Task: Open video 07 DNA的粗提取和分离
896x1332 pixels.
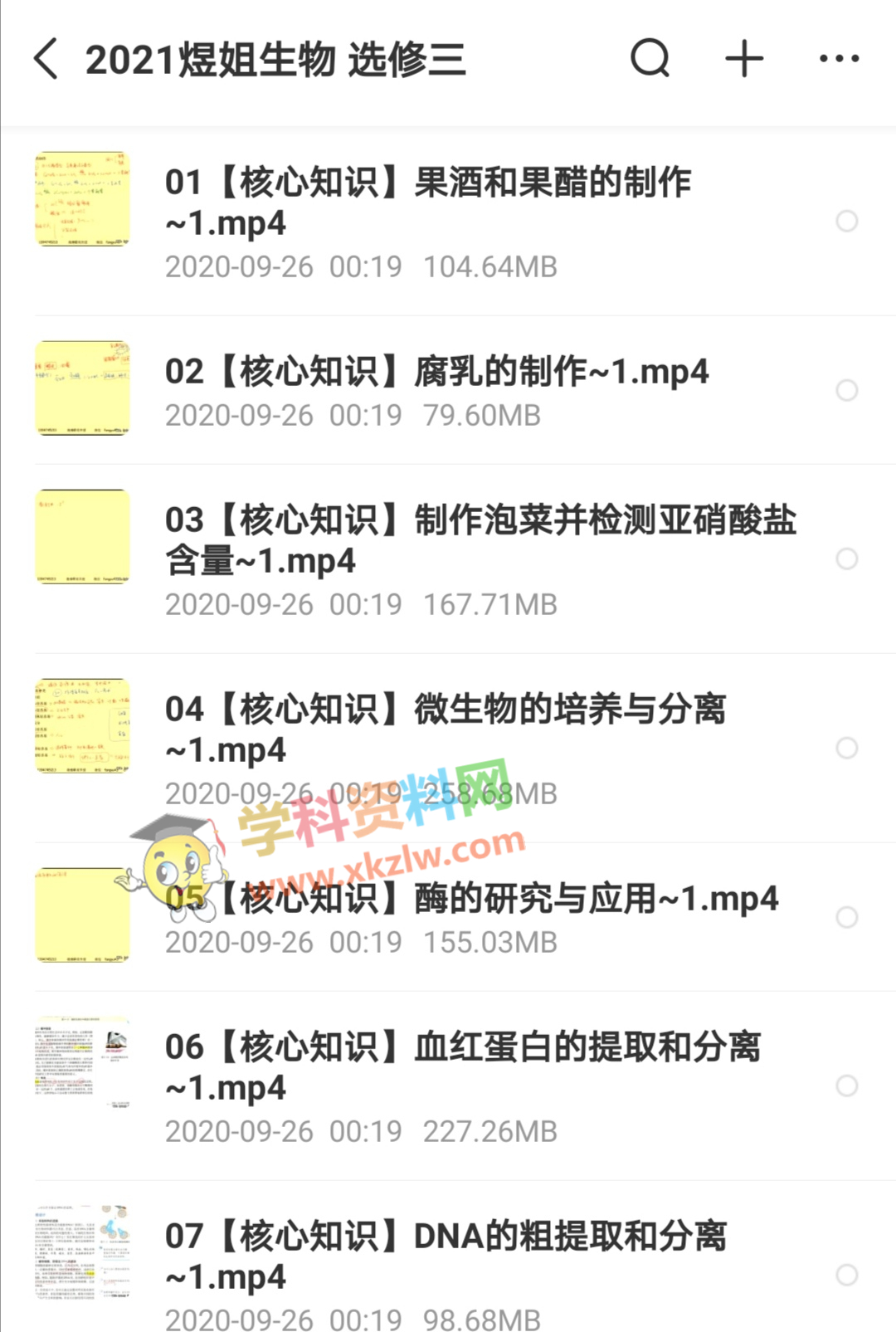Action: pos(445,1256)
